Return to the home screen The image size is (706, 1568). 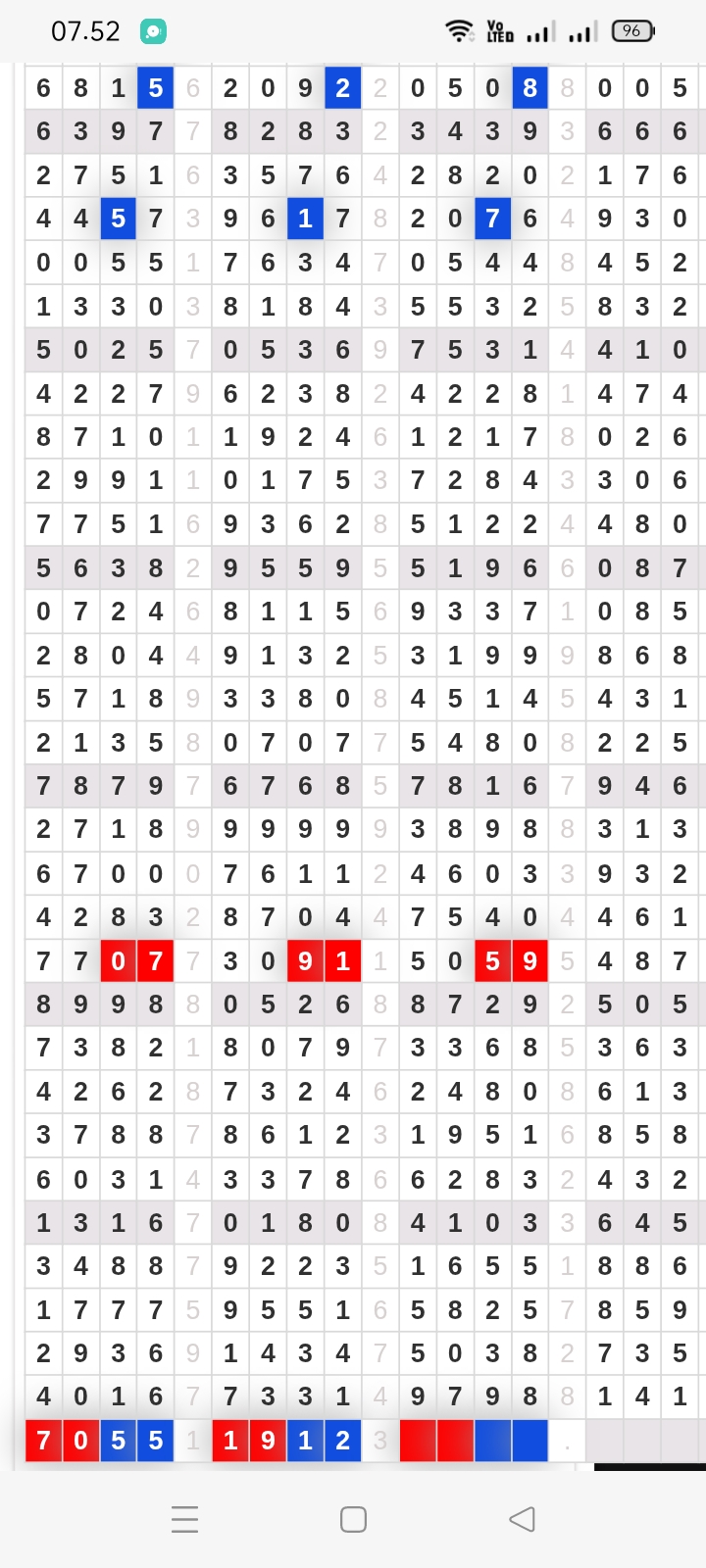353,1519
